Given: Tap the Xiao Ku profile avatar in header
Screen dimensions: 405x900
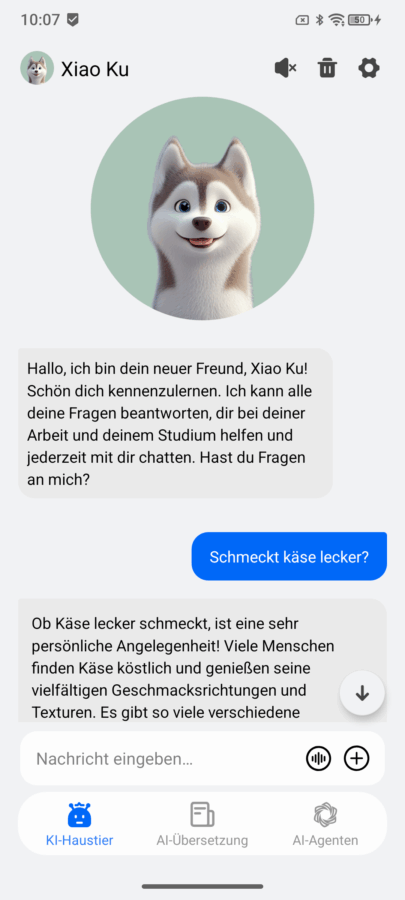Looking at the screenshot, I should 37,68.
